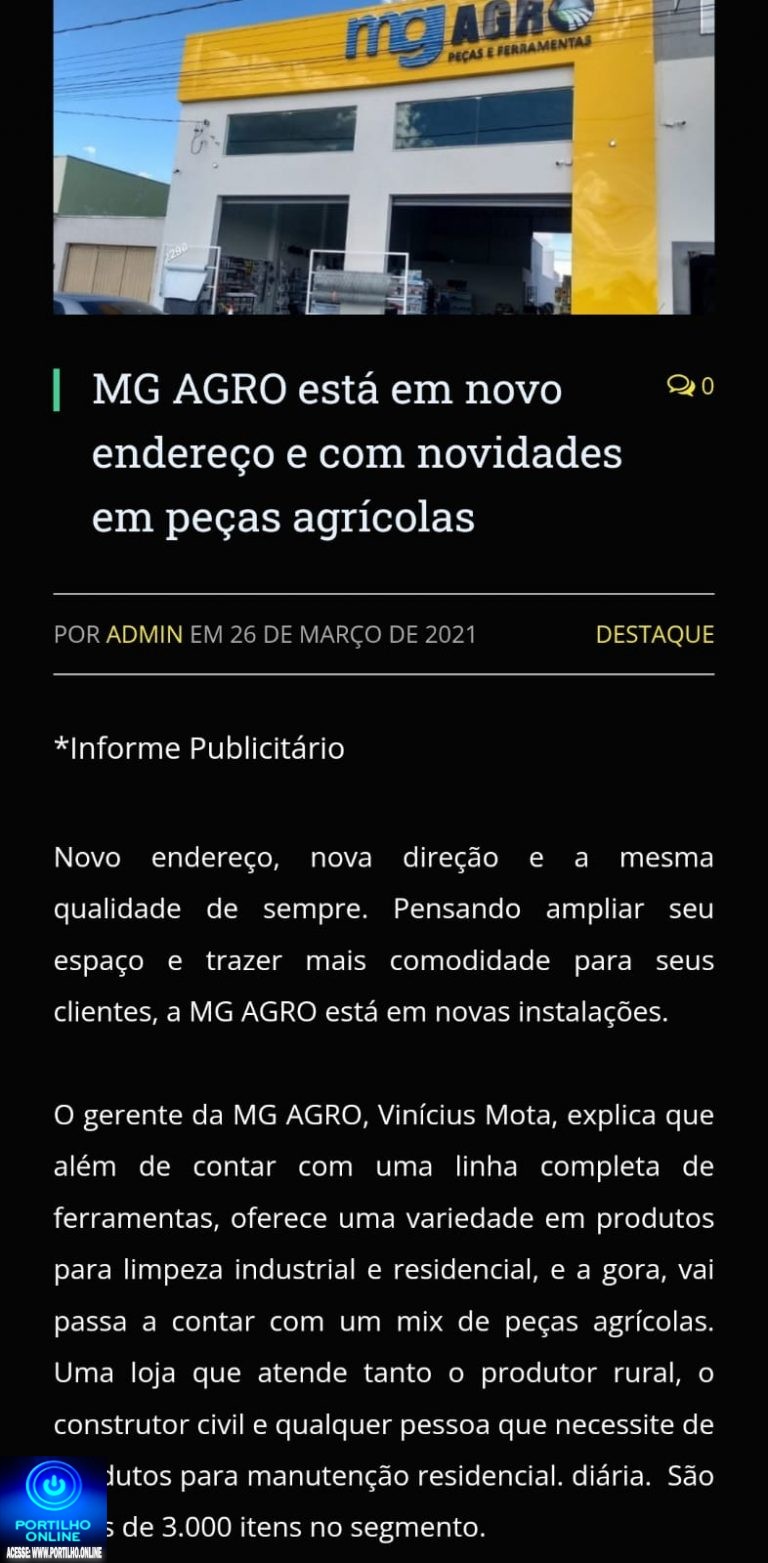
Task: Open the article's comments bubble icon
Action: [681, 386]
